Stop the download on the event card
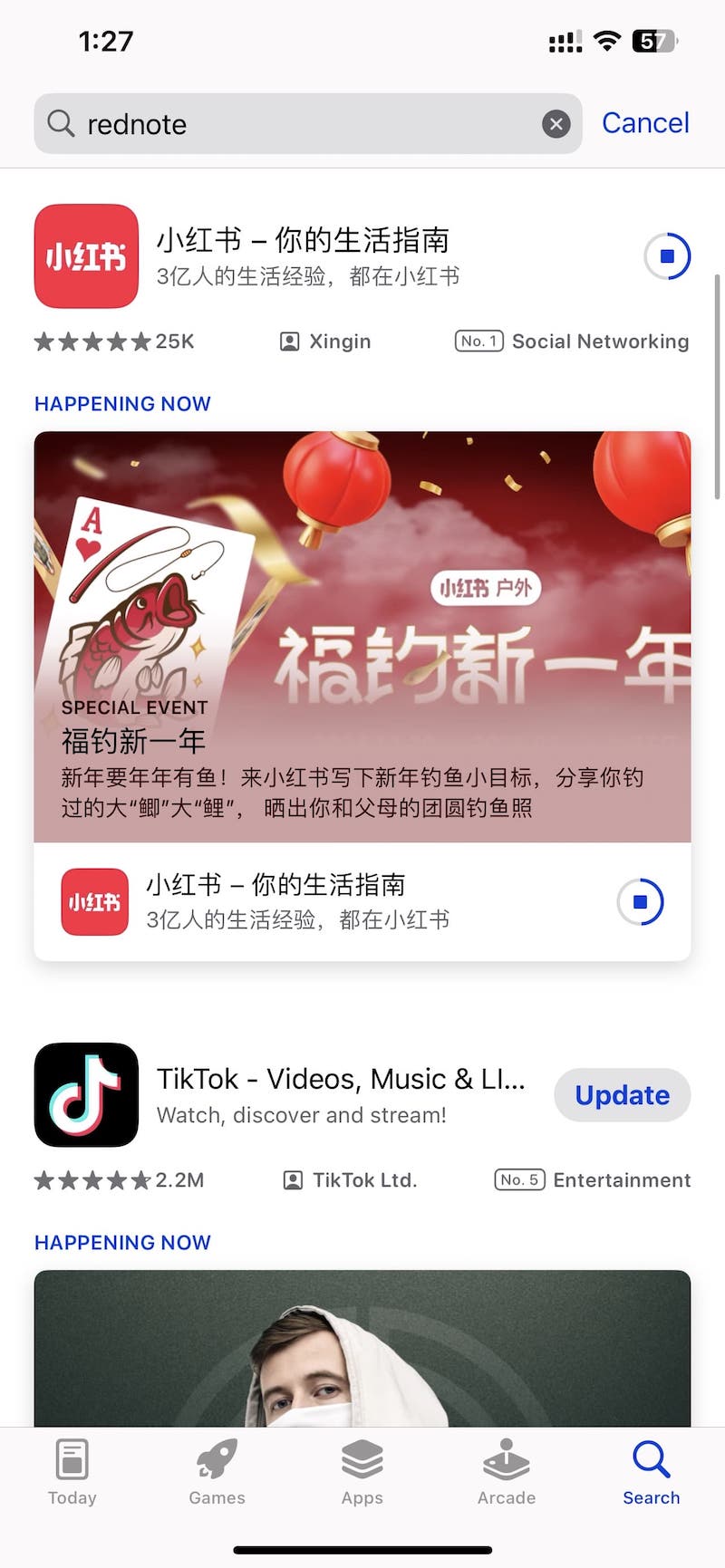 641,902
